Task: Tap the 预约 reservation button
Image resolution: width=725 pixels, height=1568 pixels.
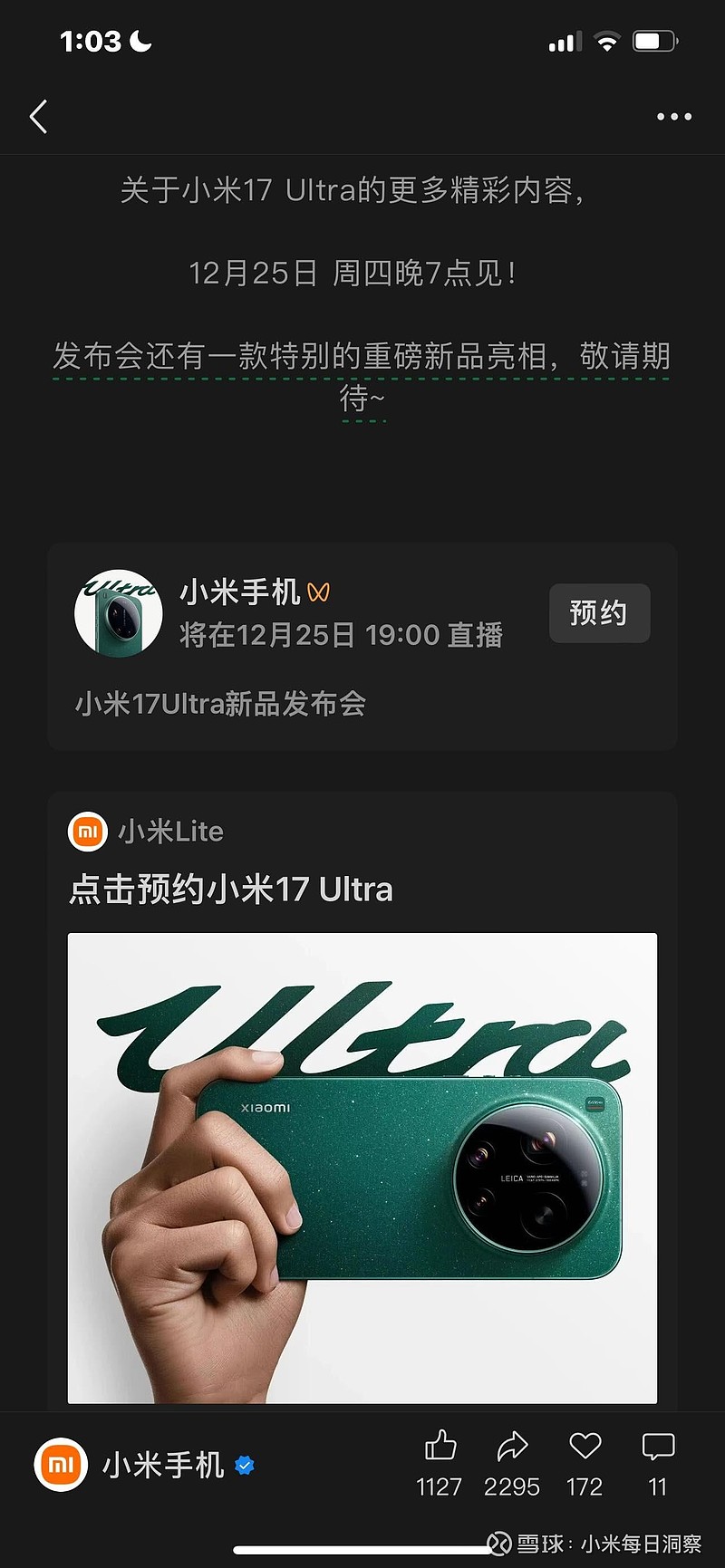Action: pyautogui.click(x=599, y=613)
